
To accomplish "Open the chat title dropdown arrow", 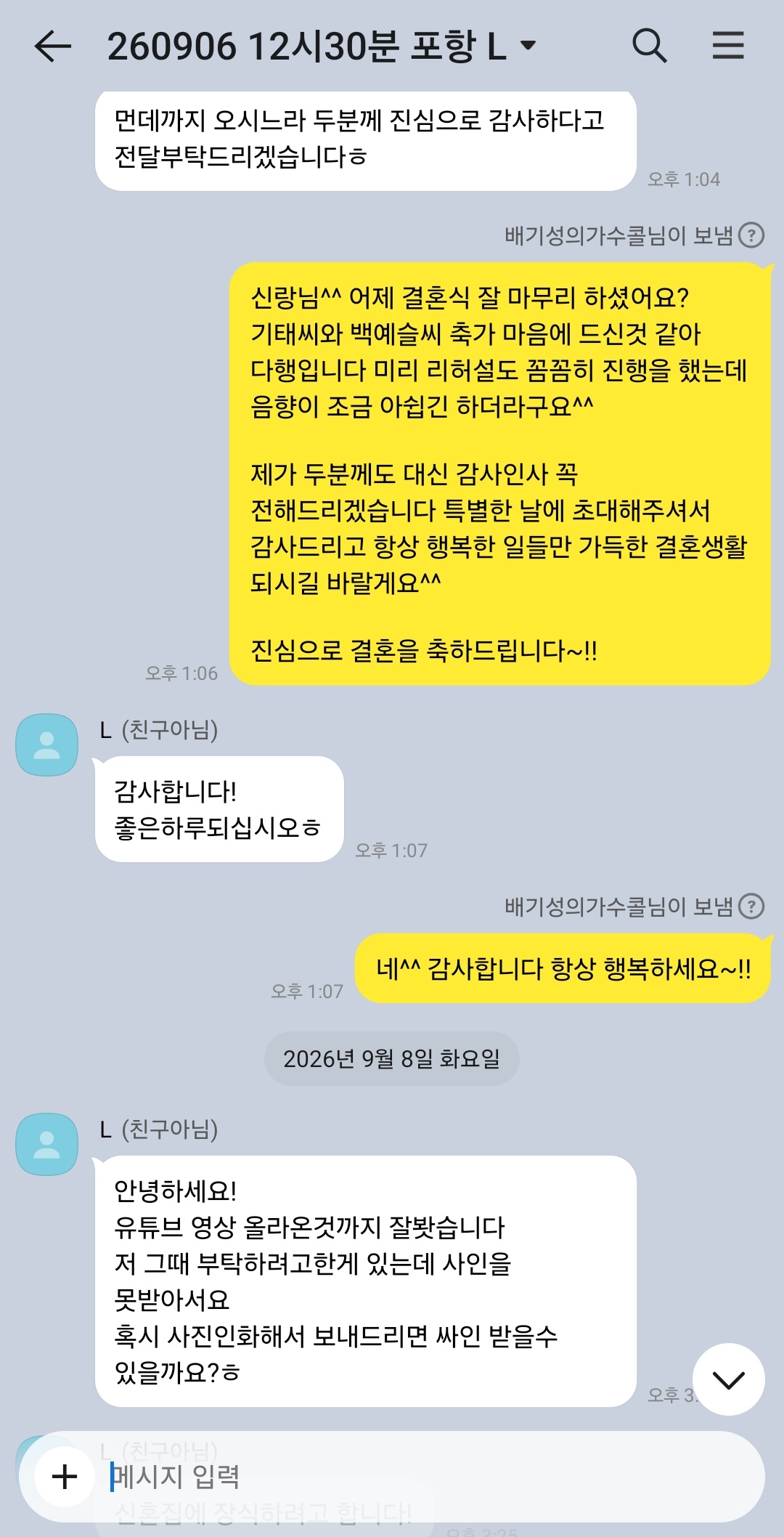I will [x=528, y=46].
